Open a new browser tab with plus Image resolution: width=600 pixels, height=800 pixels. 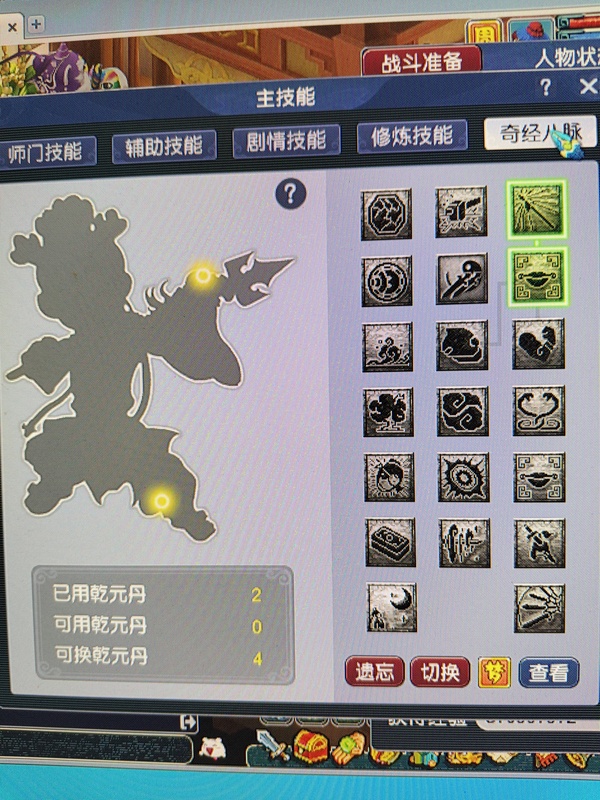pyautogui.click(x=36, y=23)
